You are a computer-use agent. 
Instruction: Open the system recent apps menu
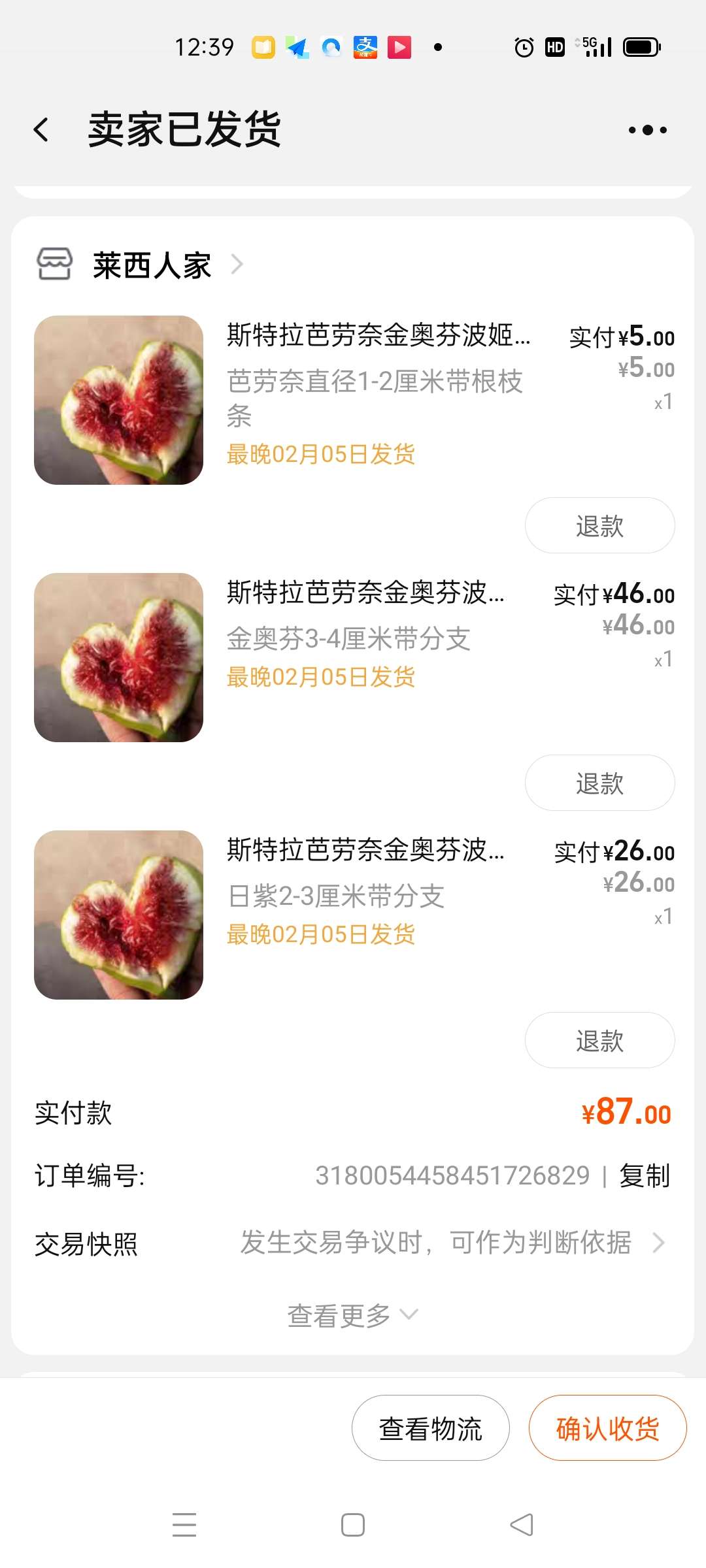(184, 1525)
